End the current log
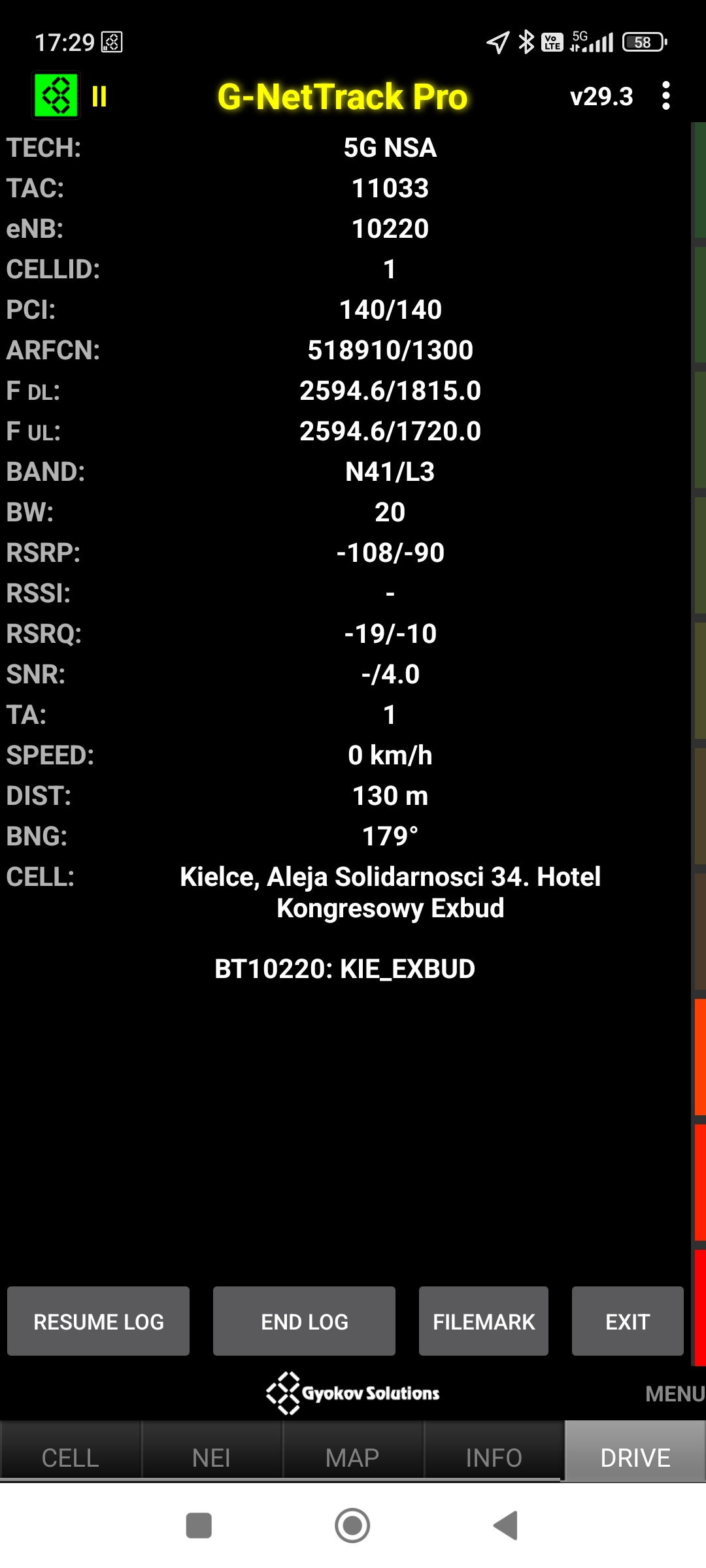This screenshot has width=706, height=1568. [304, 1321]
